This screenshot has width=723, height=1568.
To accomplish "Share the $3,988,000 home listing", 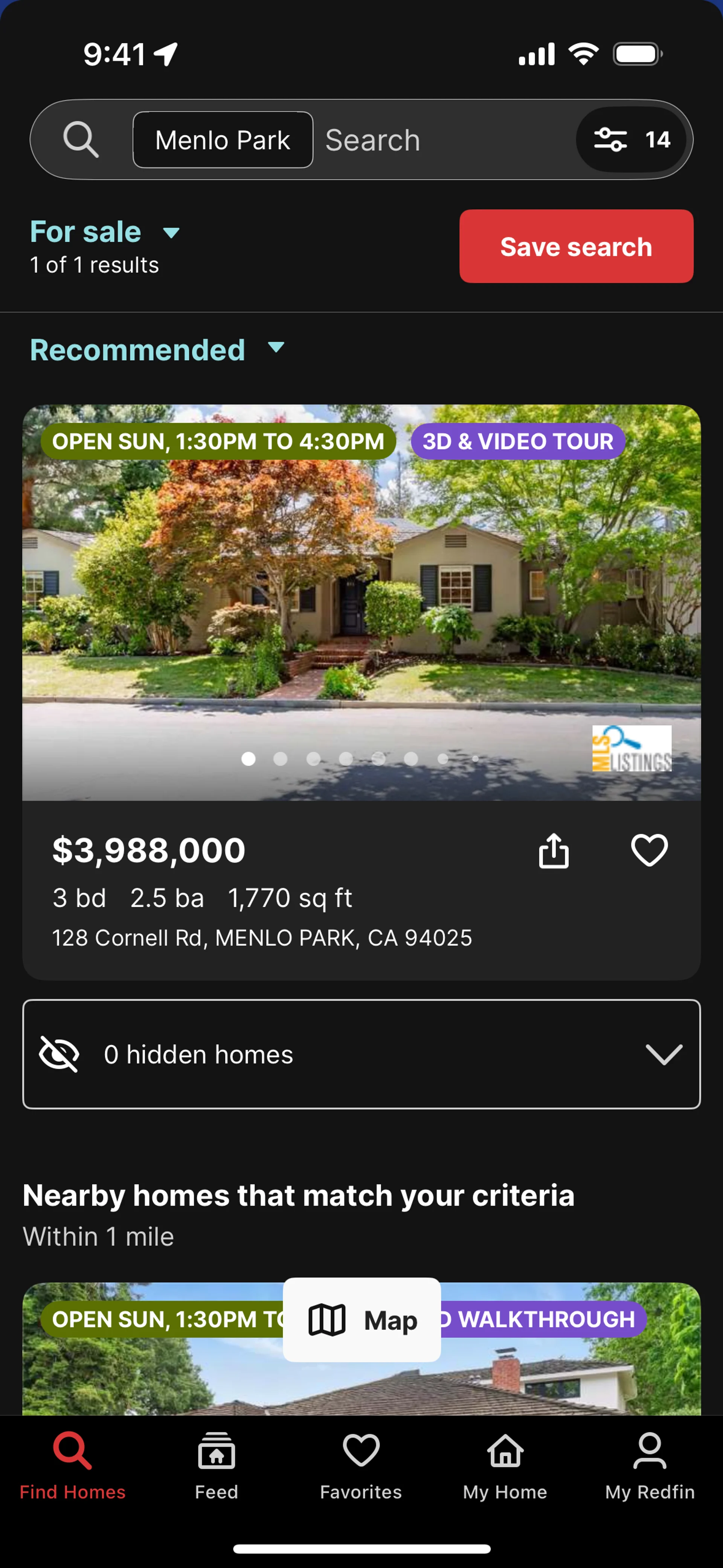I will [x=553, y=850].
